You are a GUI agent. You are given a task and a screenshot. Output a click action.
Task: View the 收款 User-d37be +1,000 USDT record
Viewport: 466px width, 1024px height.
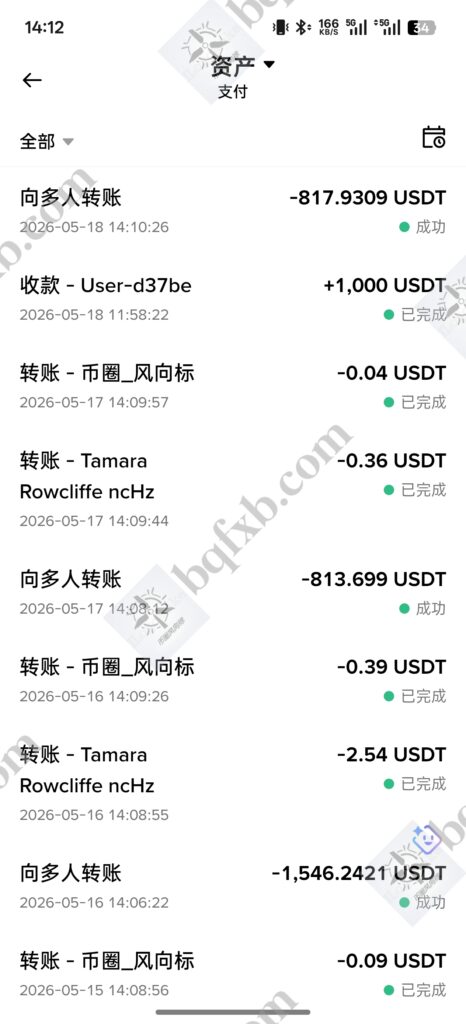tap(233, 298)
